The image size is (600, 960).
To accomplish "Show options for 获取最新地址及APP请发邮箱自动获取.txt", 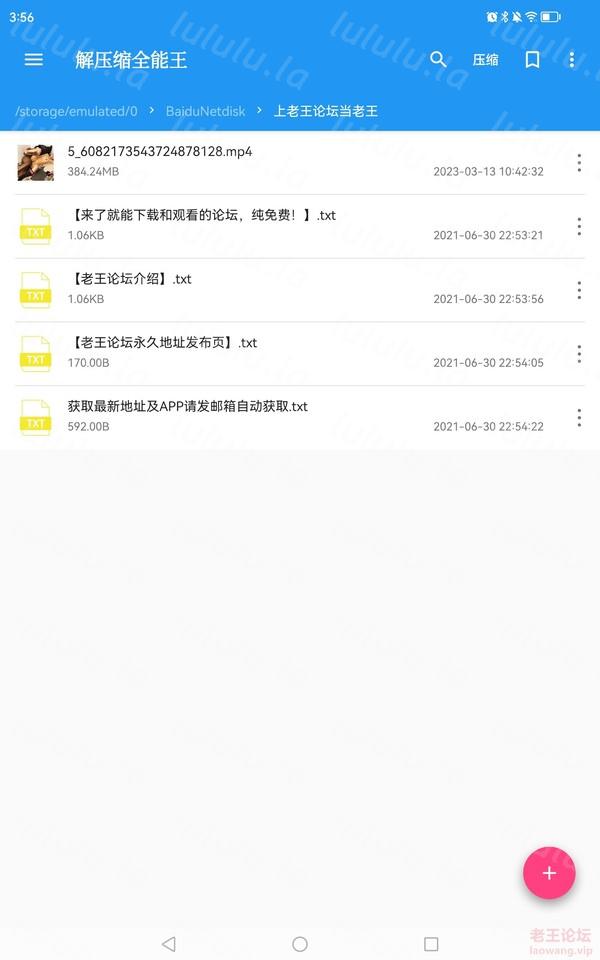I will click(579, 417).
